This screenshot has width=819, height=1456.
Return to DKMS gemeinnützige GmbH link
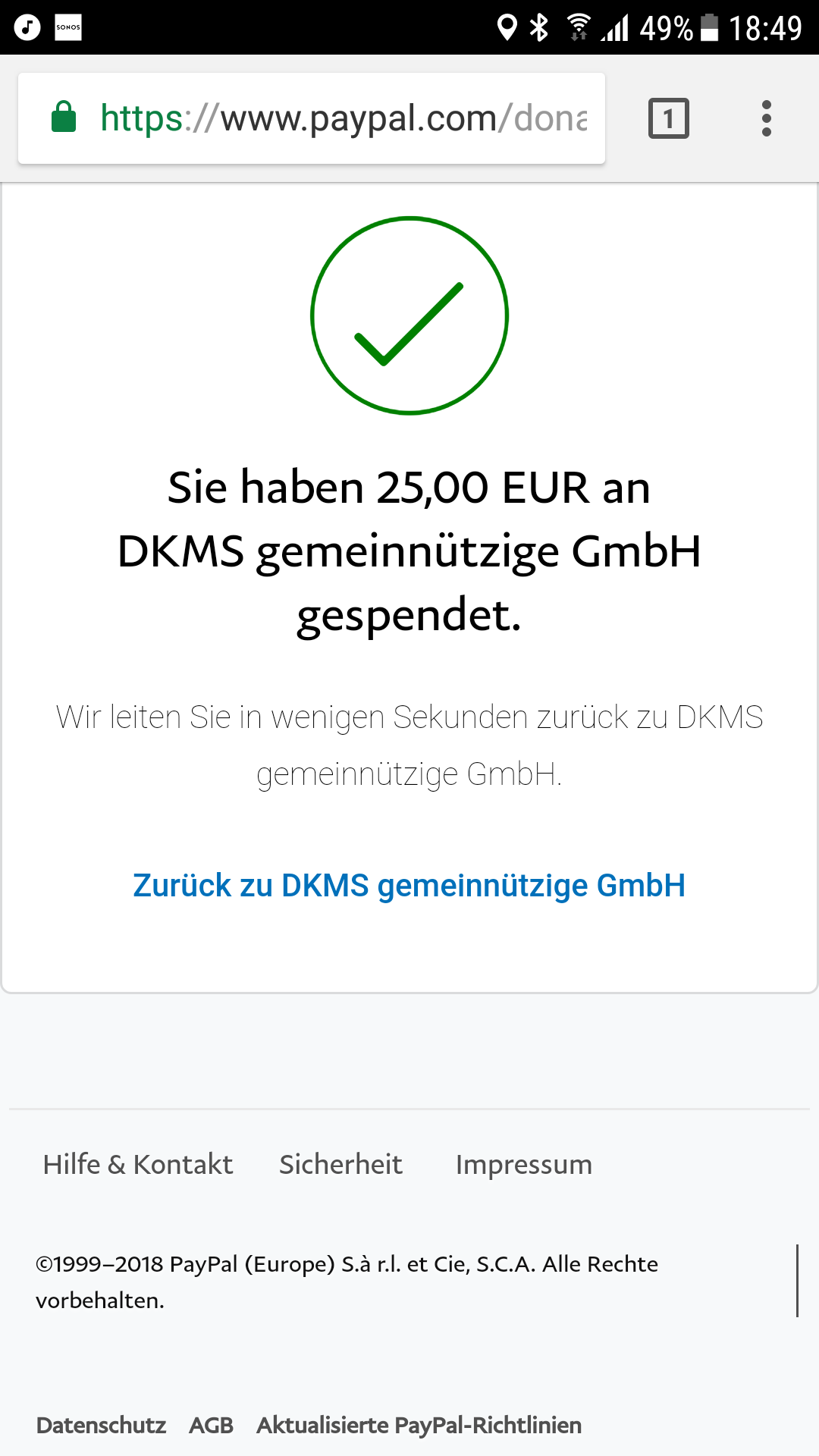coord(409,886)
